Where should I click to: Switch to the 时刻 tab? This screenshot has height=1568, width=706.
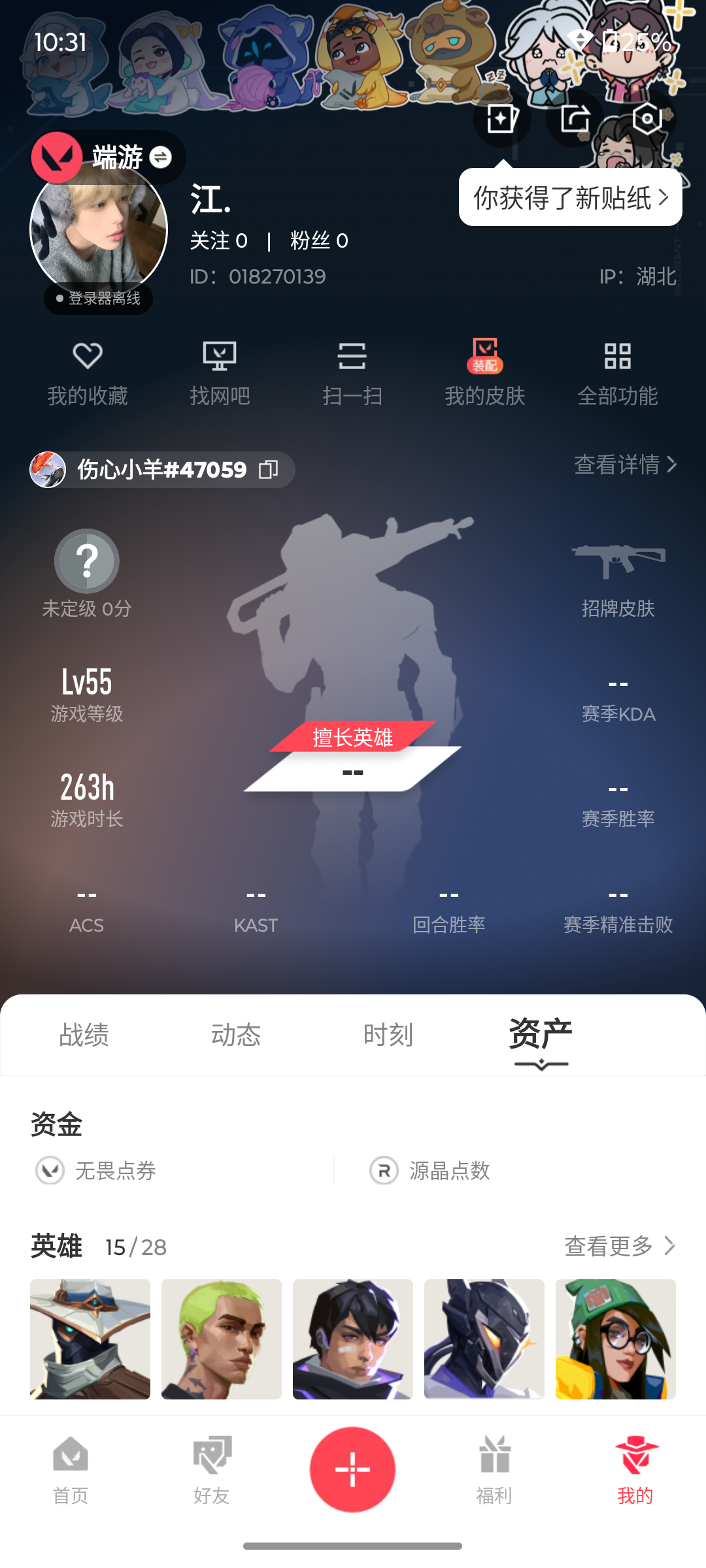[x=388, y=1035]
